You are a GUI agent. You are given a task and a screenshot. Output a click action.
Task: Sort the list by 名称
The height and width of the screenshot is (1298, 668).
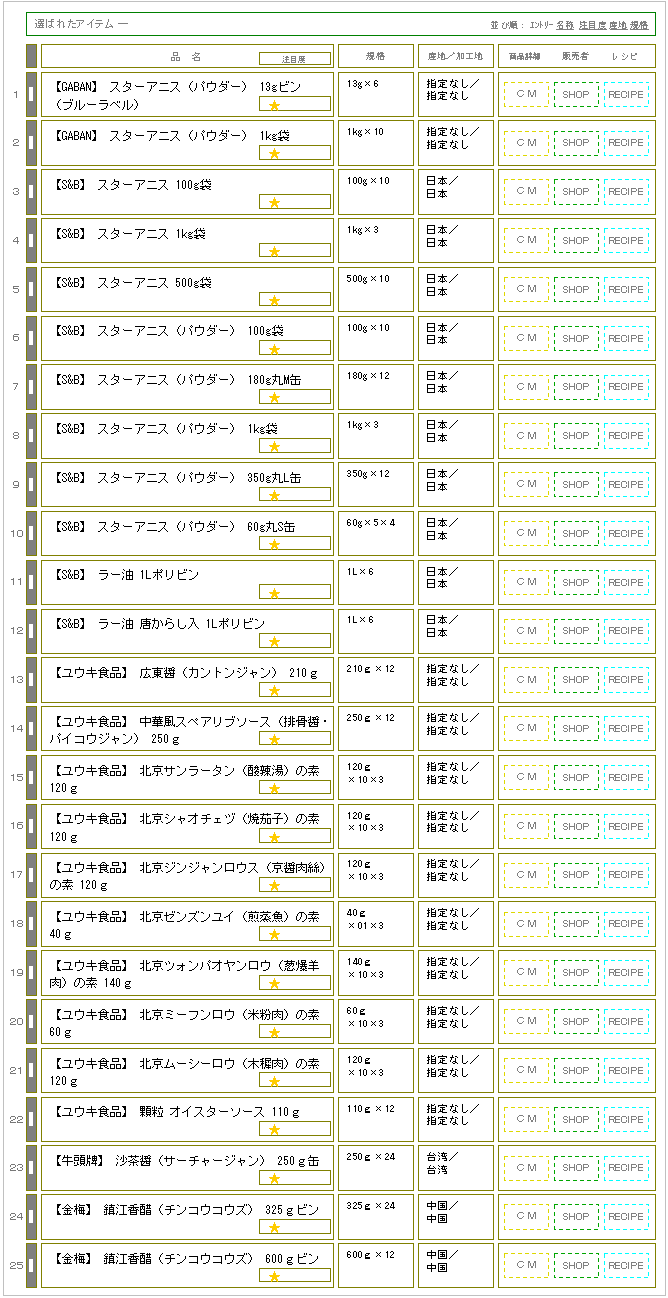tap(565, 23)
